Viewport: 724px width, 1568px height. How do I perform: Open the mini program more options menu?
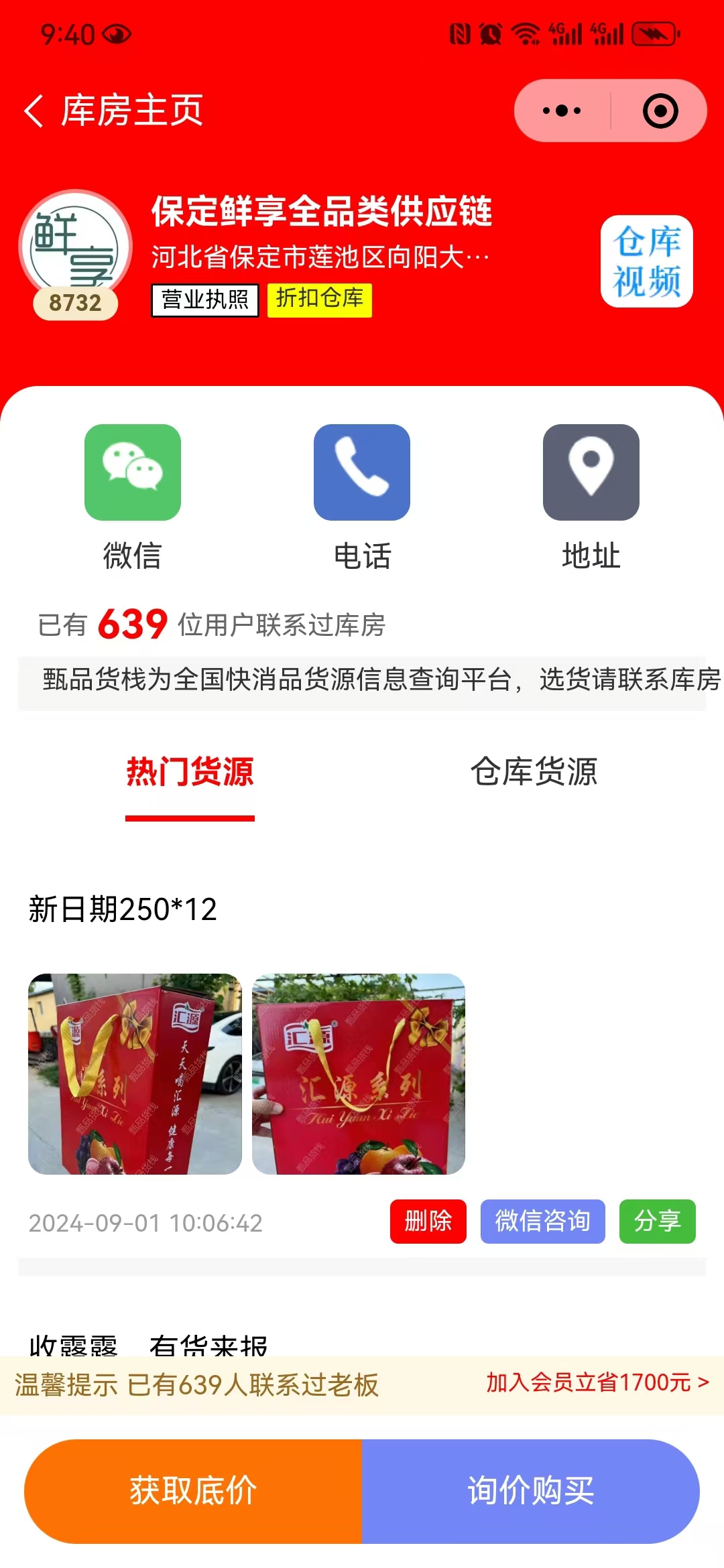pyautogui.click(x=562, y=111)
